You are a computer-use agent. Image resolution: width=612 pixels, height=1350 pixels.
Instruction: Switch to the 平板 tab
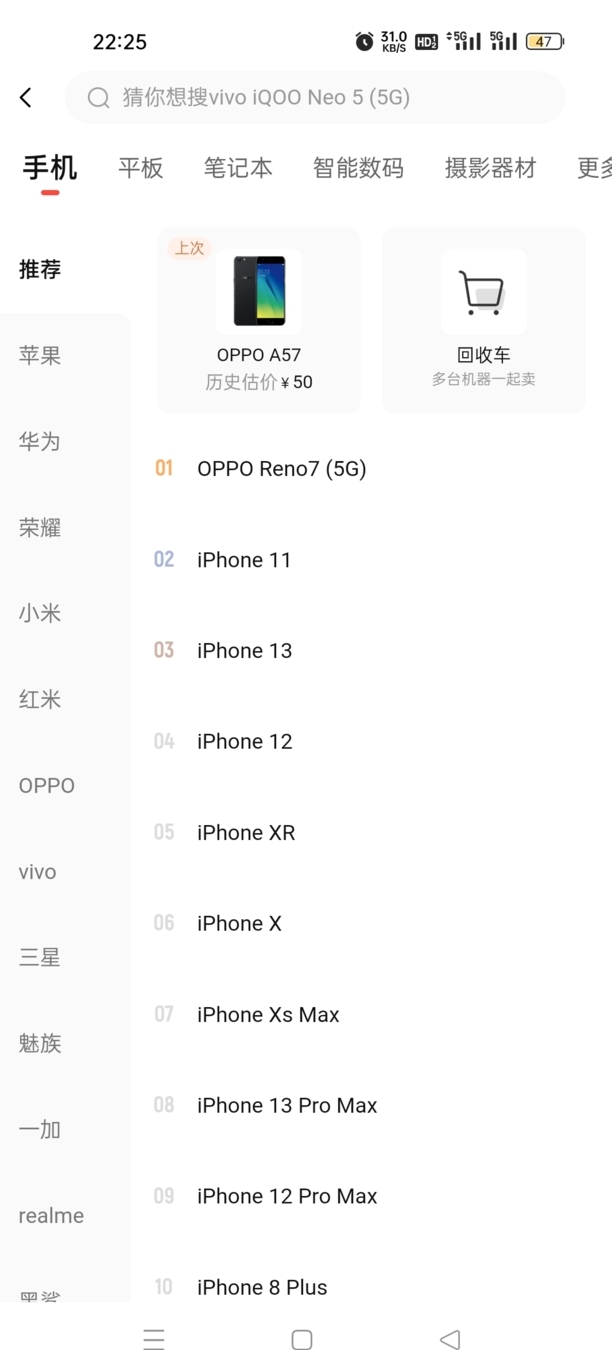(x=140, y=168)
